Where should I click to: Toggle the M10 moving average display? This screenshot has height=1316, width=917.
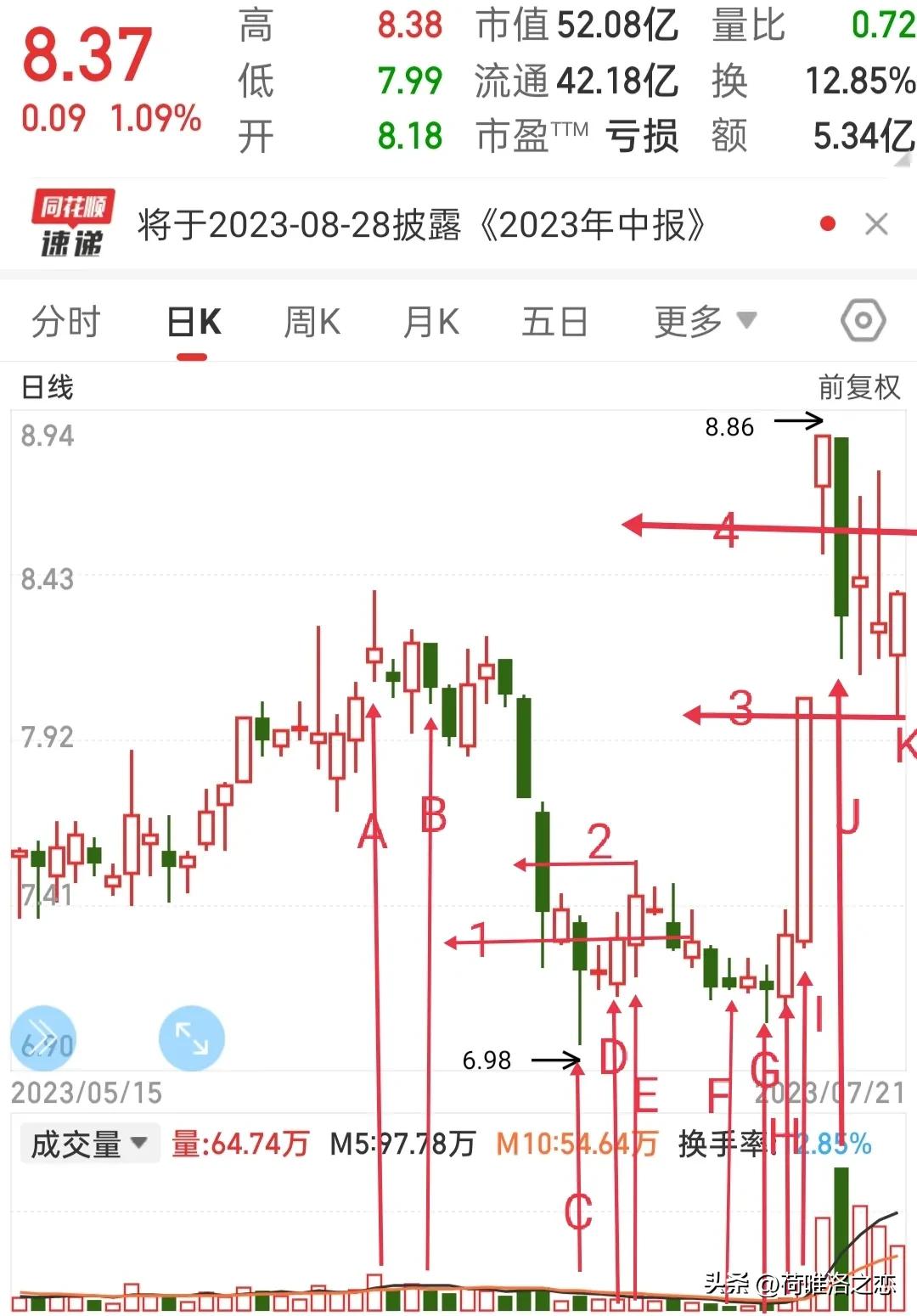tap(574, 1142)
